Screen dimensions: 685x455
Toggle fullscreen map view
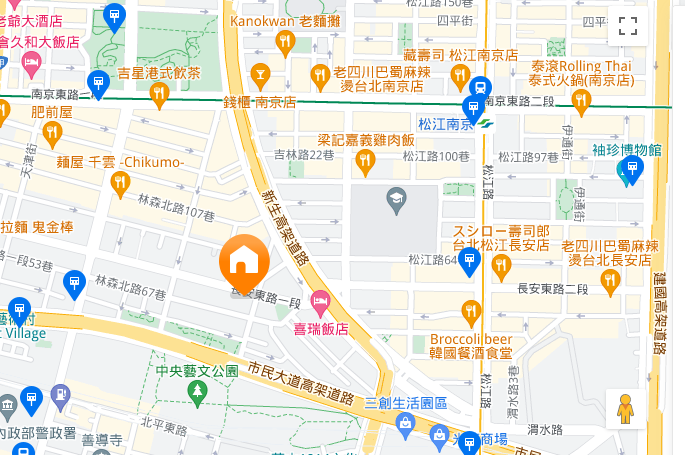pyautogui.click(x=627, y=26)
